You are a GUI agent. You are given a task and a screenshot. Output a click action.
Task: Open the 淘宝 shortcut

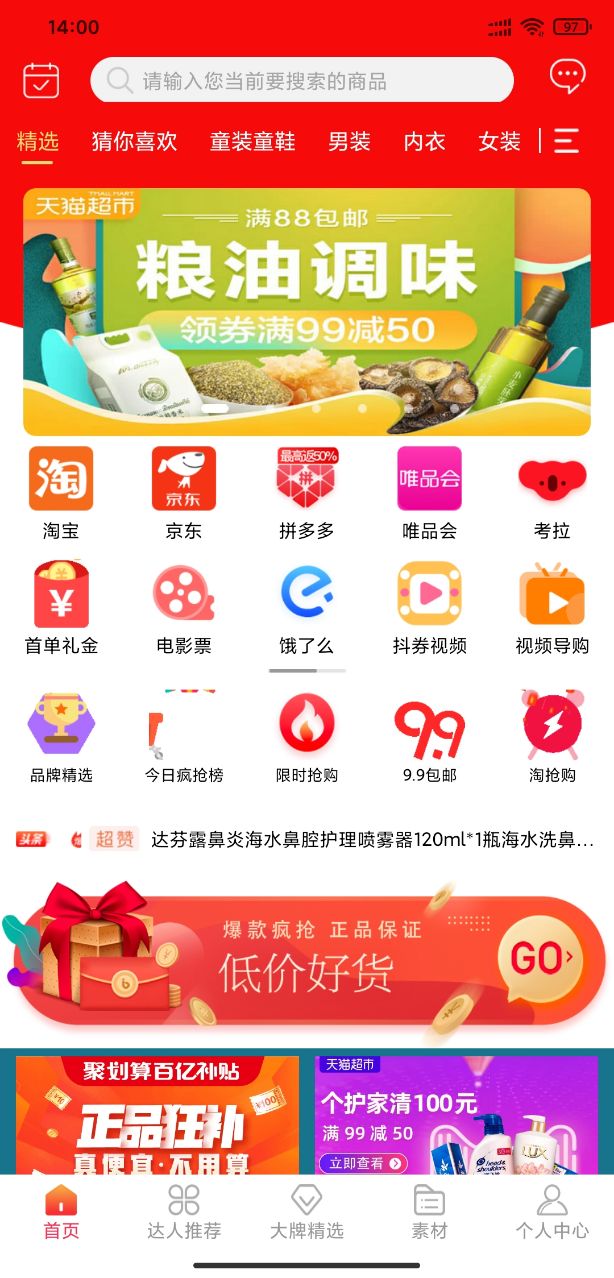(x=61, y=492)
